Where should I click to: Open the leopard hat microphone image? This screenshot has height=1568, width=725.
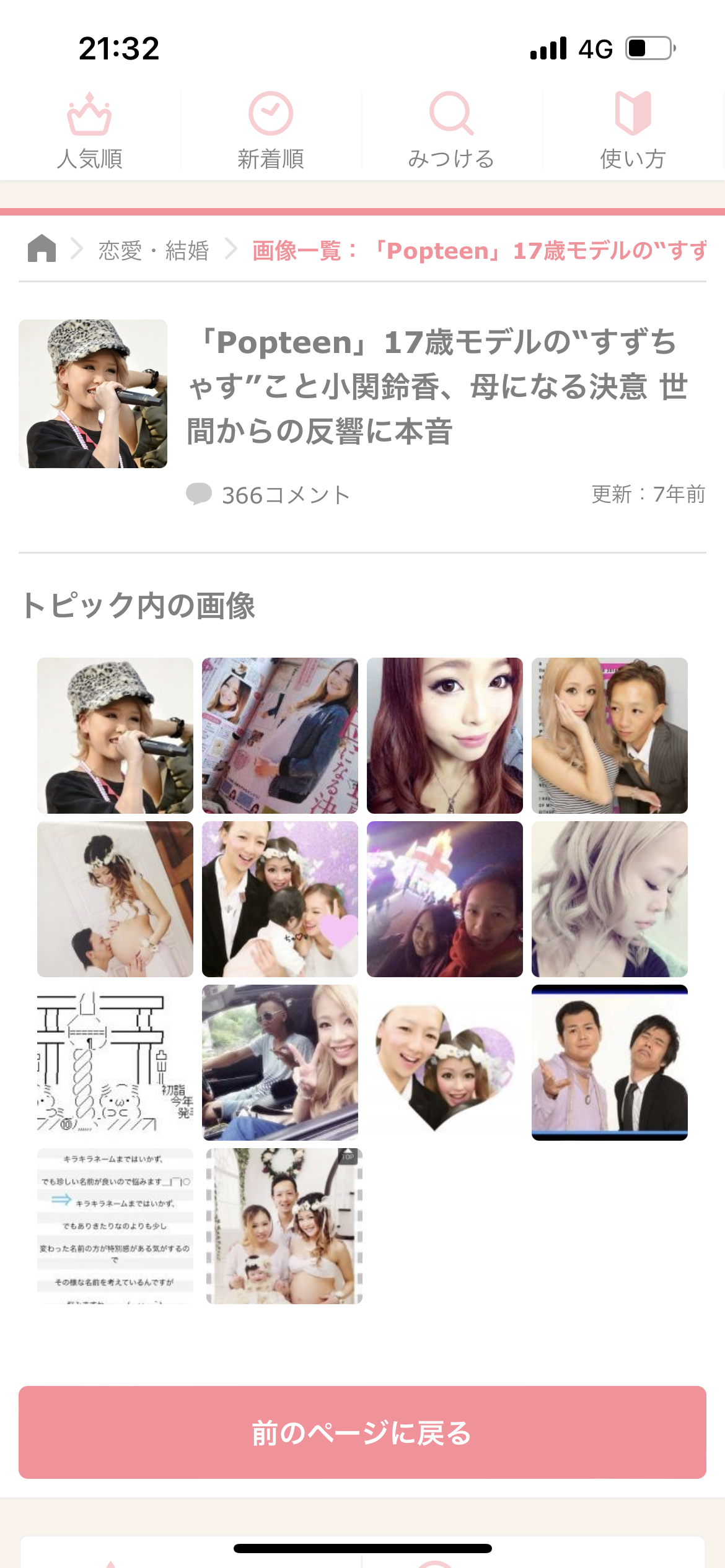coord(115,736)
